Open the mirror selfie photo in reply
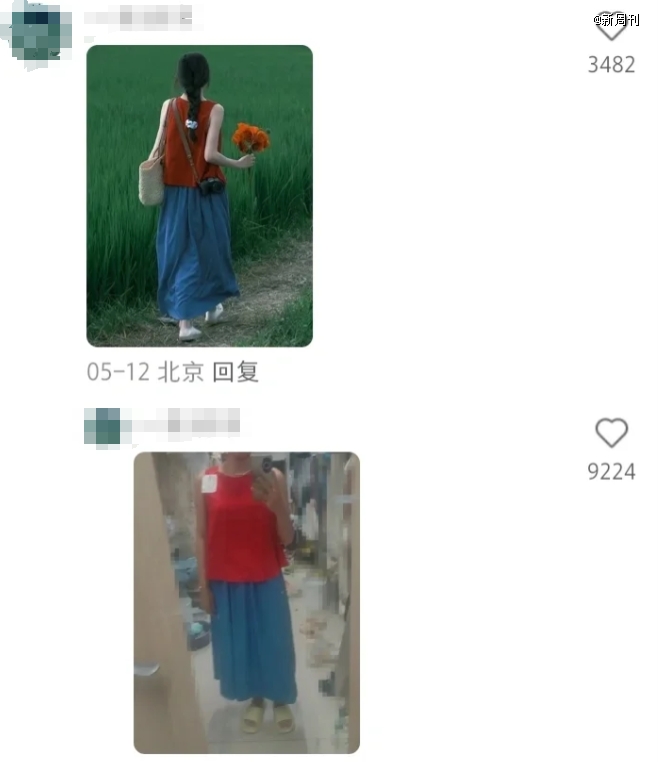 coord(246,602)
